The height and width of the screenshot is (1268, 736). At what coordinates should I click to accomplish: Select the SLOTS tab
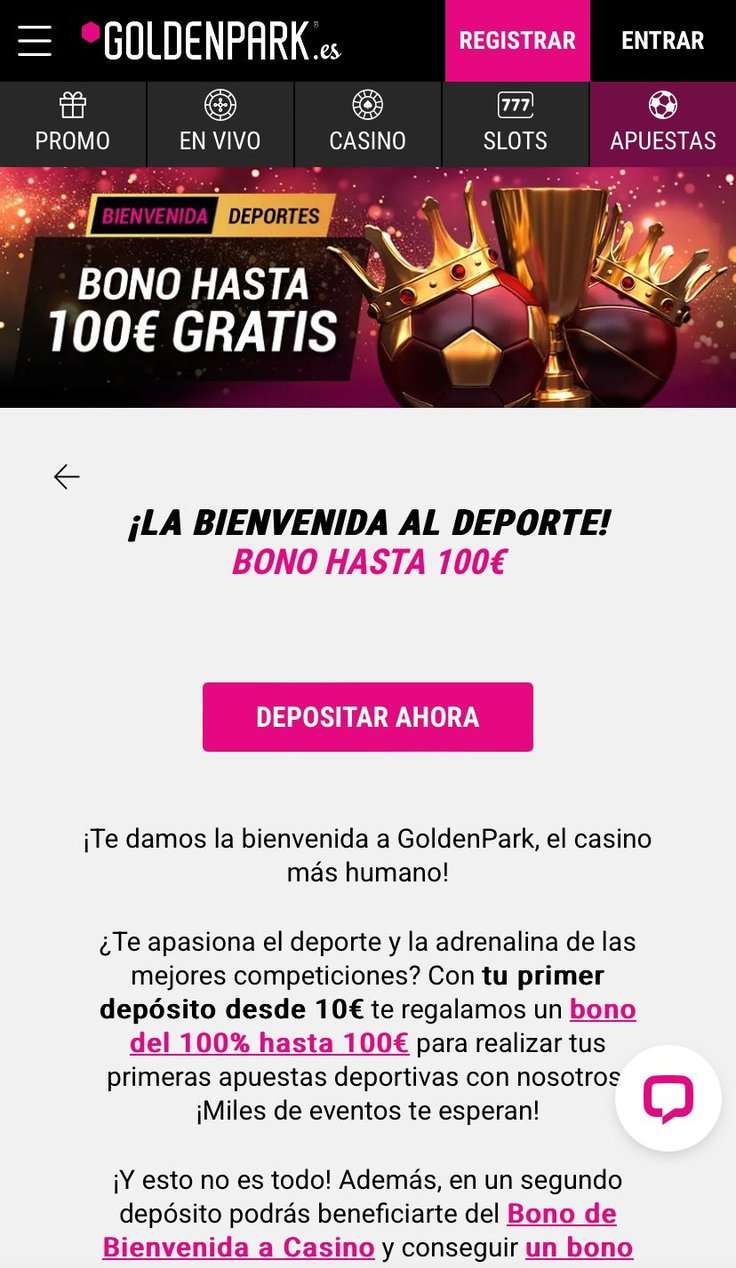515,124
